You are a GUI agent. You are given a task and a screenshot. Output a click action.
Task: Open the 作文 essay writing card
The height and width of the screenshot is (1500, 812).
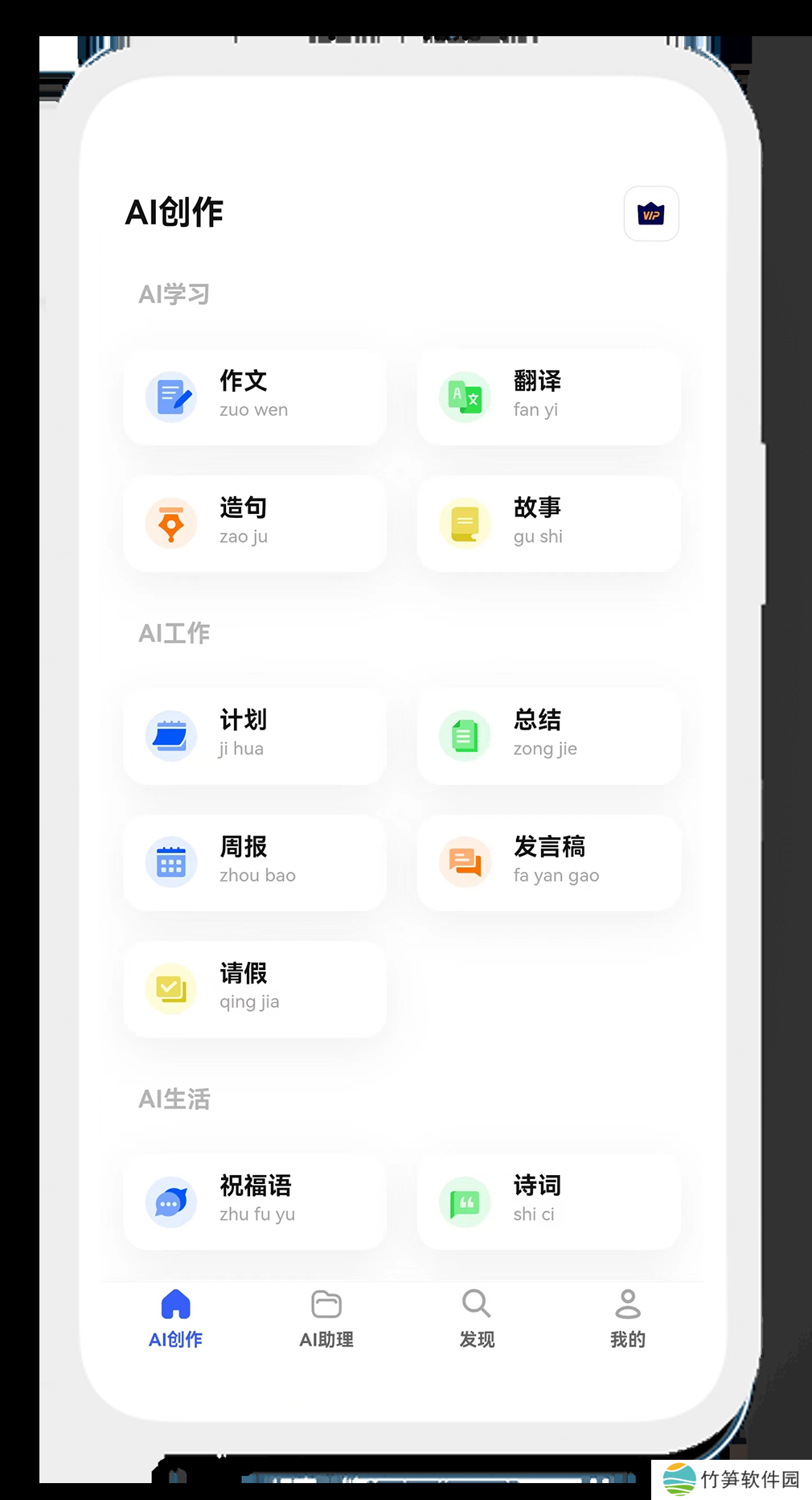255,397
